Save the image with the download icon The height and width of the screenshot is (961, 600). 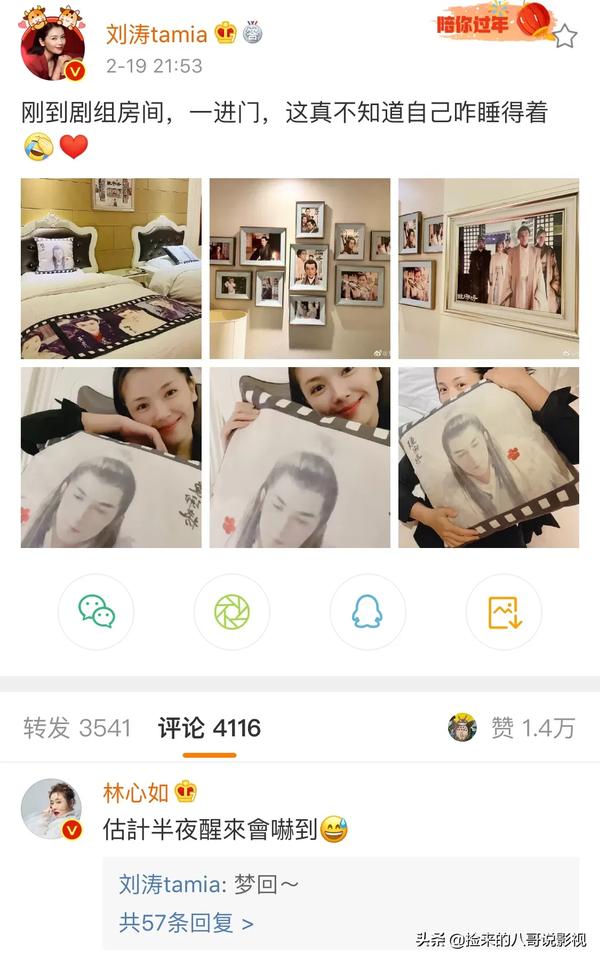504,612
